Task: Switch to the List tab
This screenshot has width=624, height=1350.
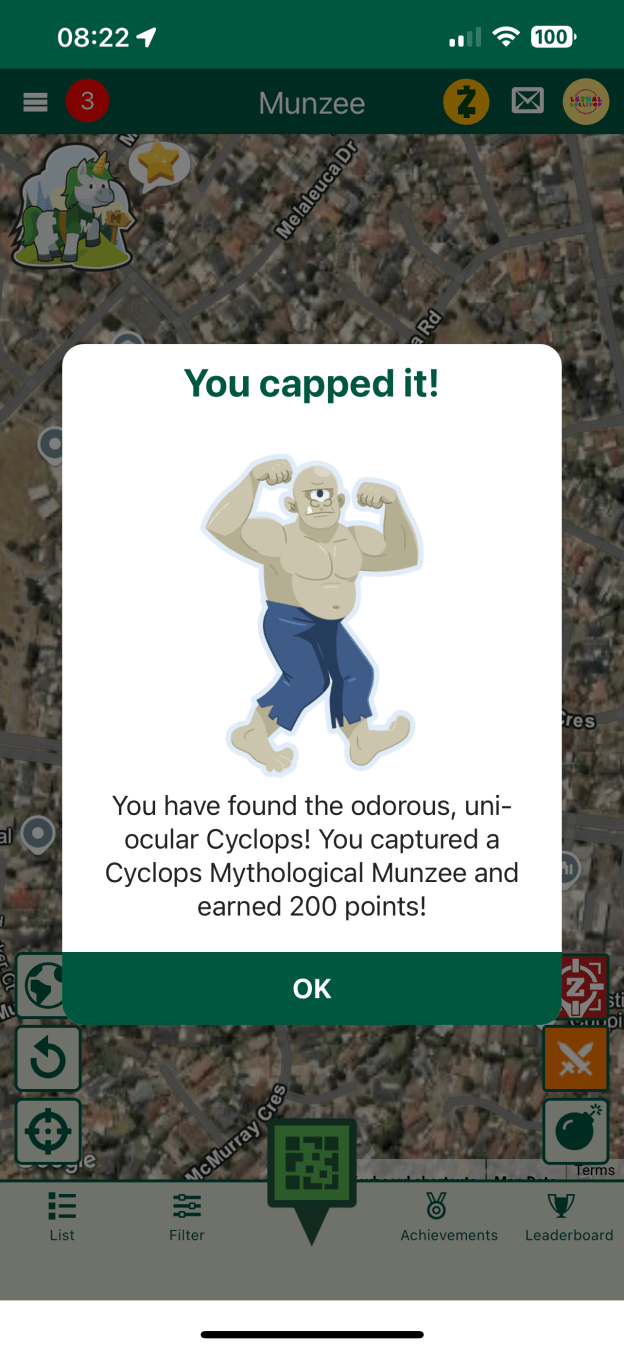Action: pos(62,1217)
